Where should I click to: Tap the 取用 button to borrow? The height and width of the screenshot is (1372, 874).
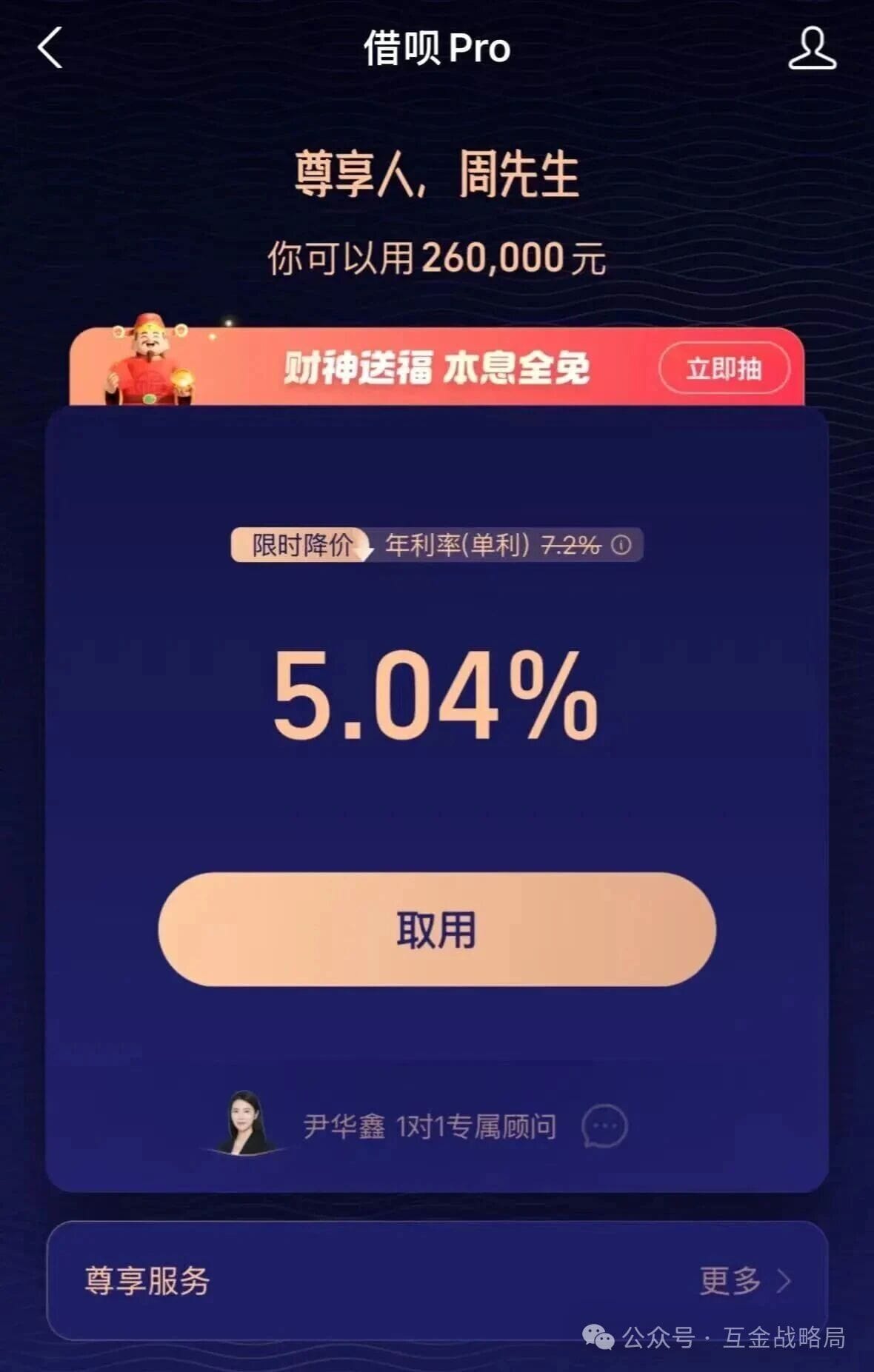(437, 929)
